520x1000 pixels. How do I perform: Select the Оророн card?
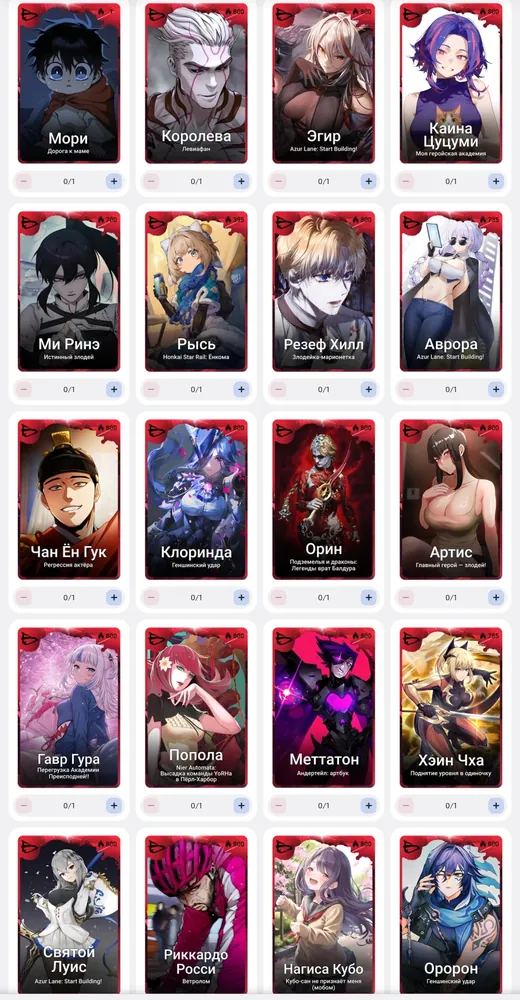point(451,915)
